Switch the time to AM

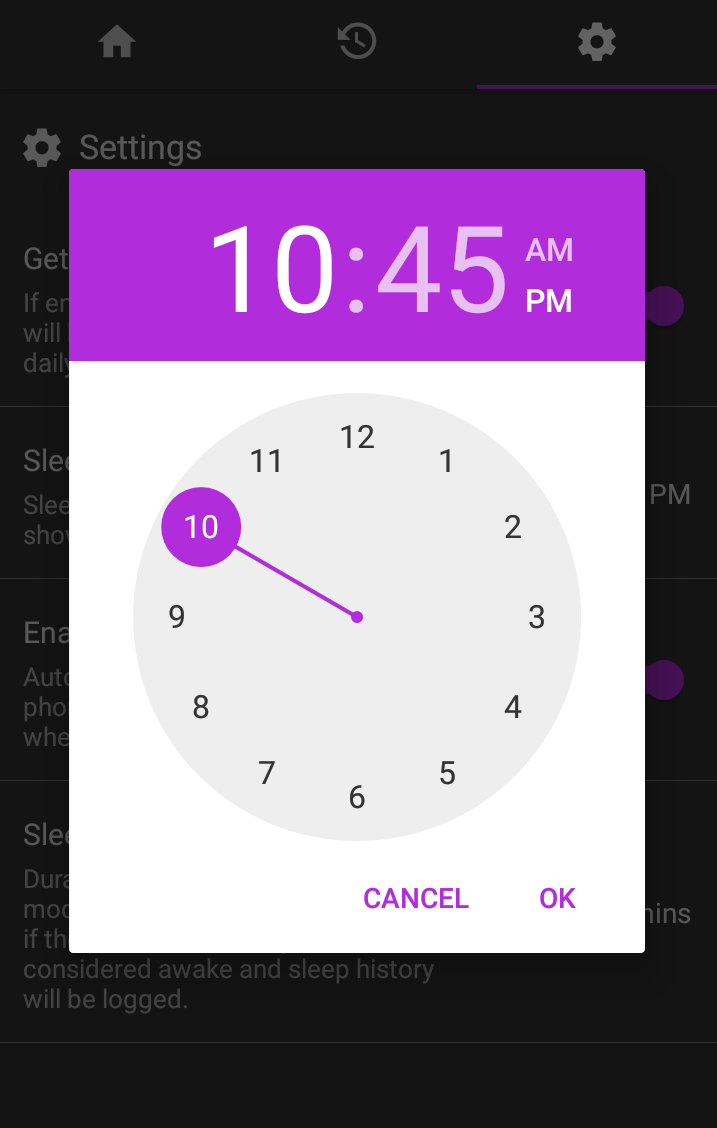(x=549, y=250)
